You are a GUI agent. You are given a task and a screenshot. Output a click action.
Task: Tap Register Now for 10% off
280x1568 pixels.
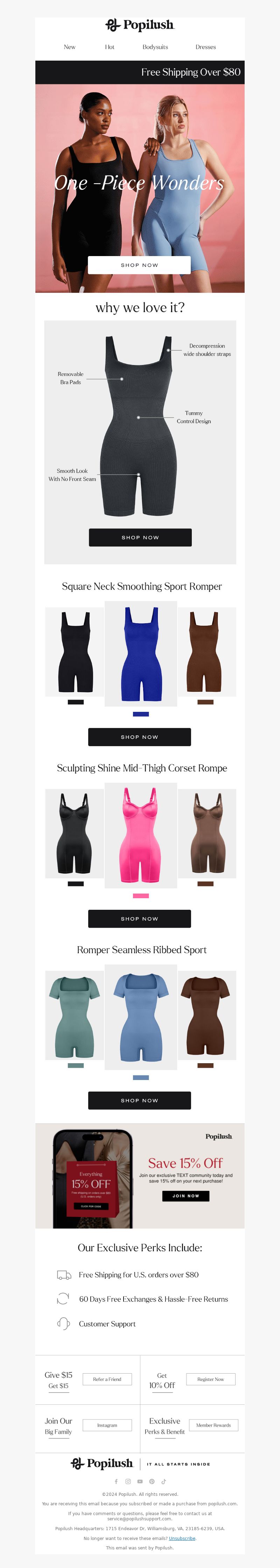pyautogui.click(x=211, y=1379)
